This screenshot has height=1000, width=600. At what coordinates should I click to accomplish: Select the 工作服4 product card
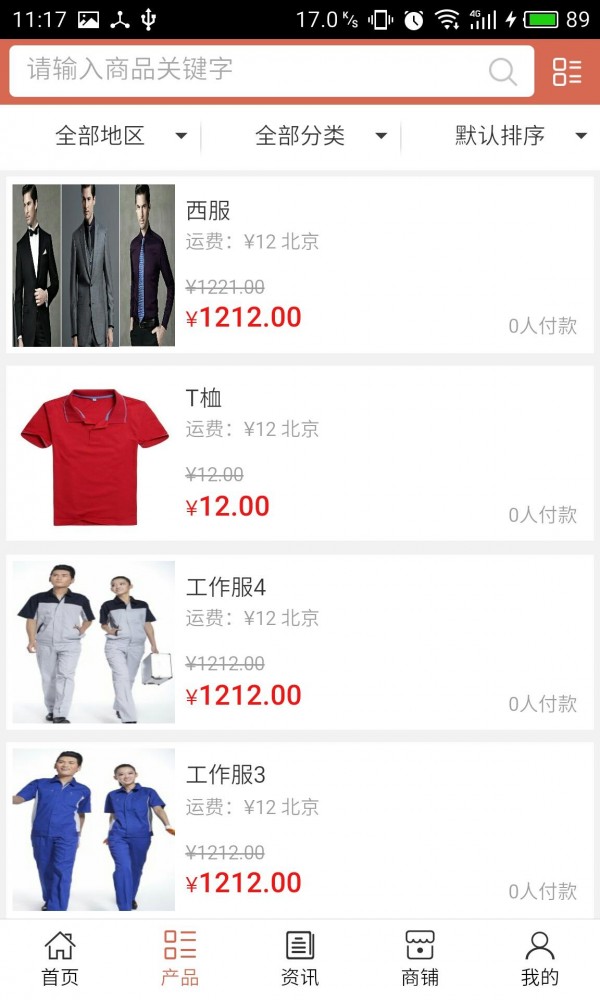click(300, 642)
